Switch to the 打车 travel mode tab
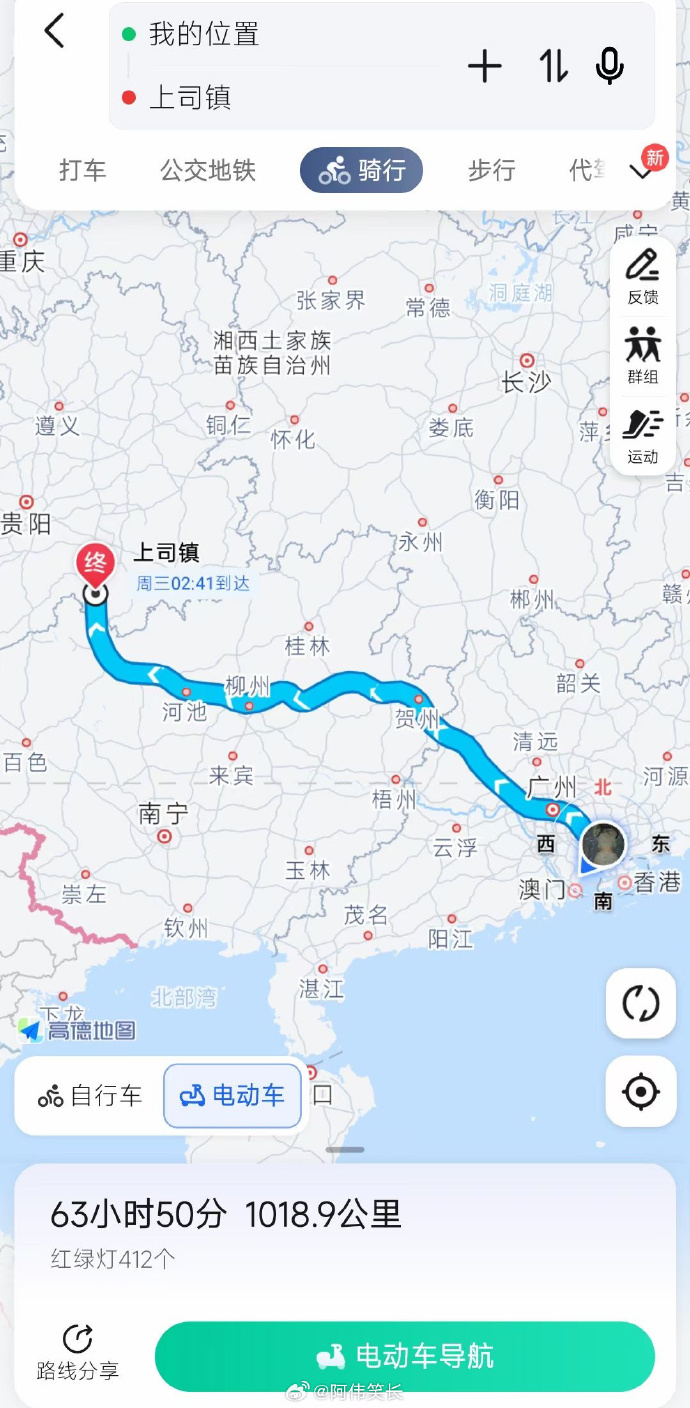 click(83, 170)
